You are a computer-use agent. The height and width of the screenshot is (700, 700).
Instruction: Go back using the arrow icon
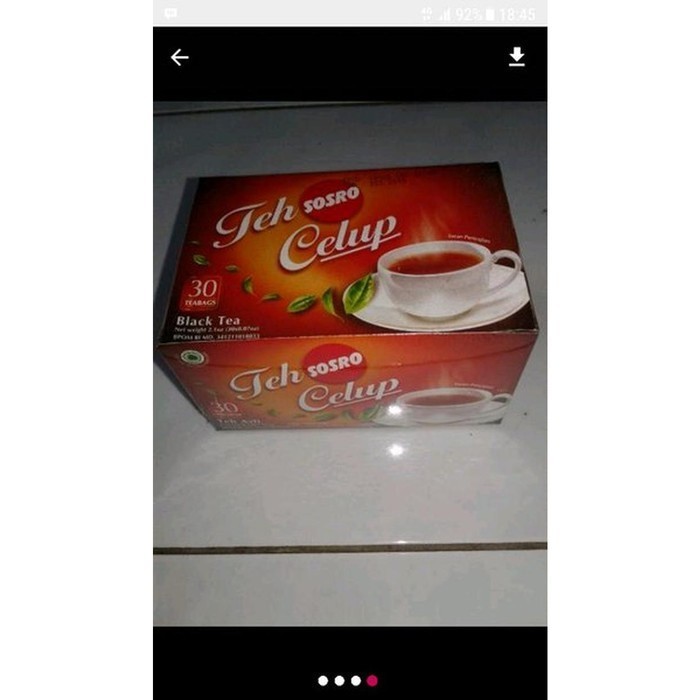180,58
